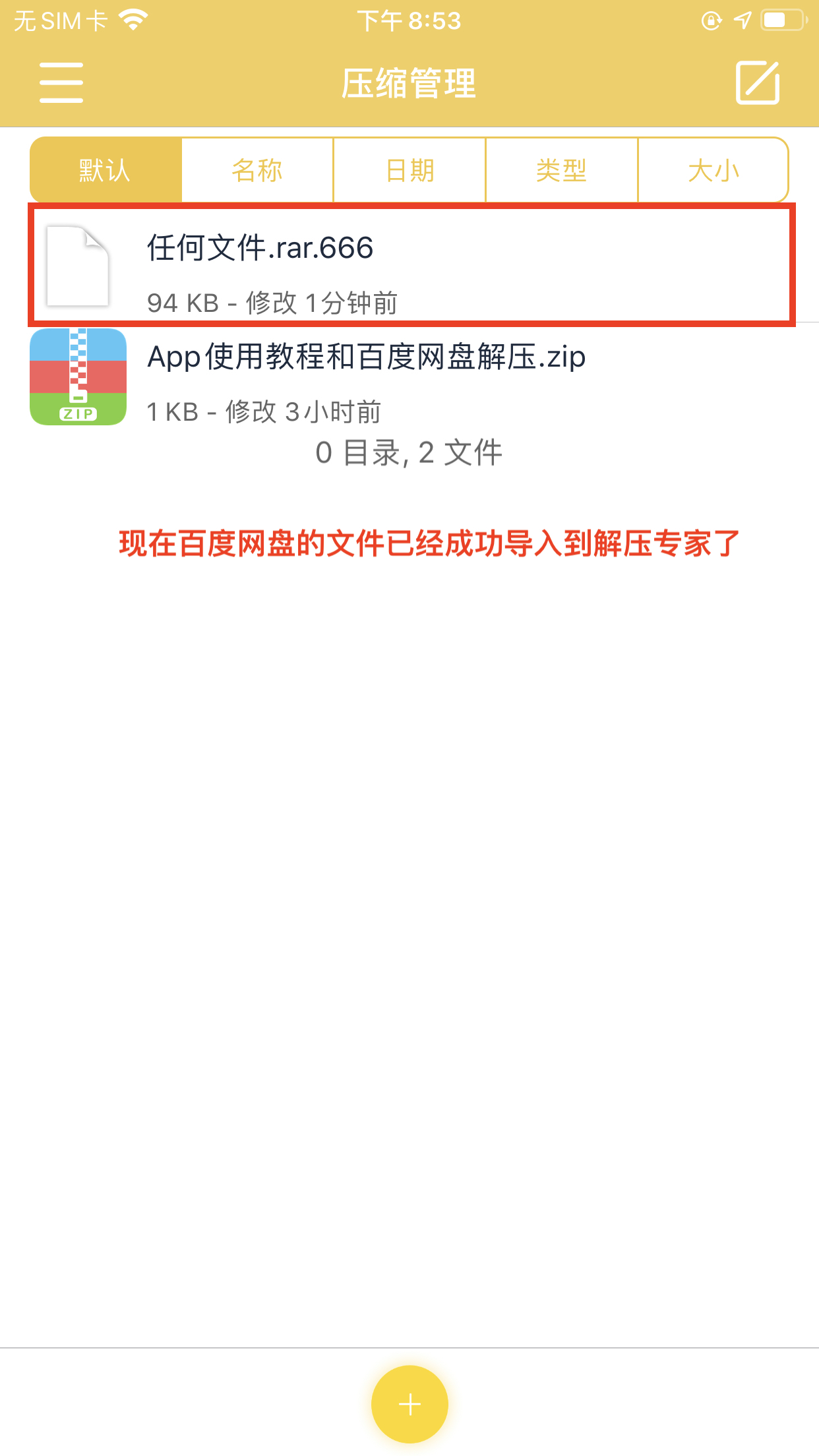Sort files by 日期
This screenshot has height=1456, width=819.
coord(409,170)
